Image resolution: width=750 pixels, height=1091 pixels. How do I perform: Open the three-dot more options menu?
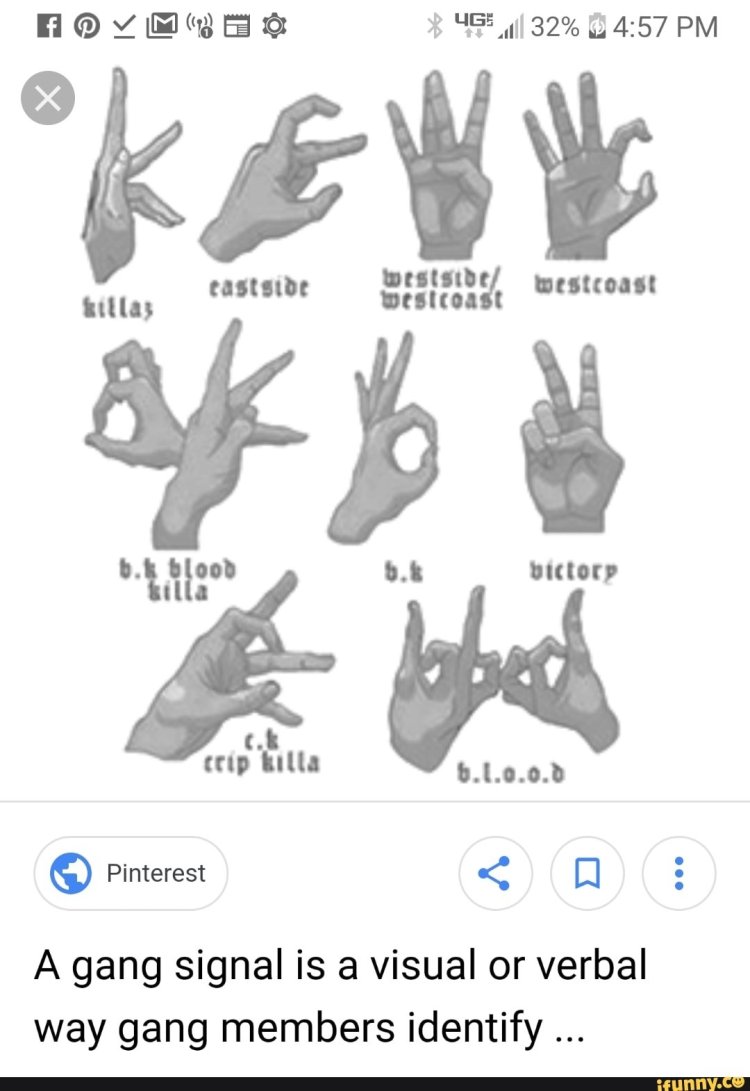(x=679, y=873)
